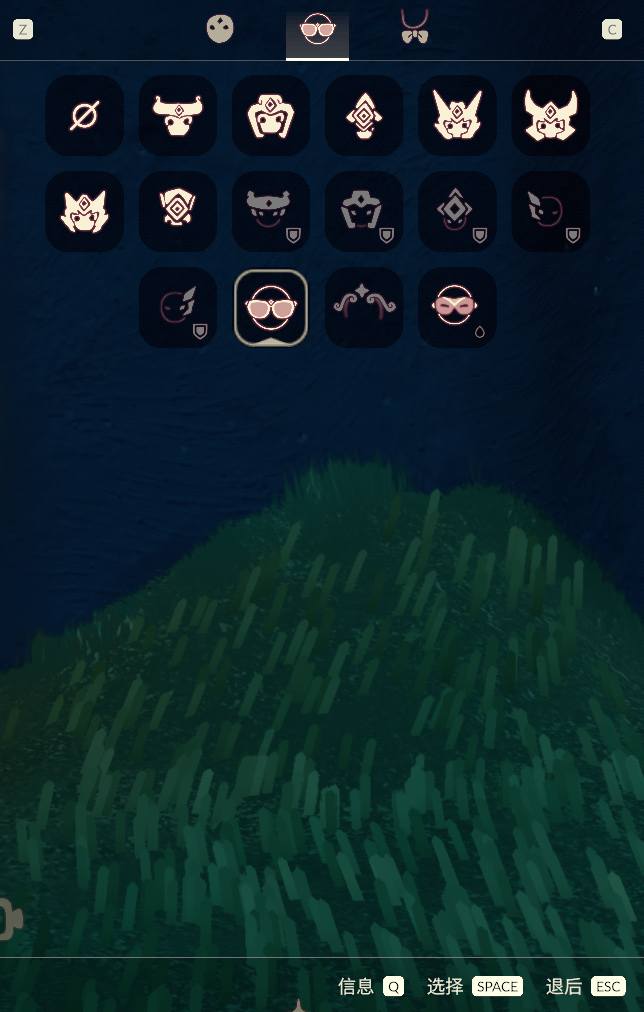Screen dimensions: 644x1012
Task: Select the curly ornament with a star
Action: click(x=364, y=307)
